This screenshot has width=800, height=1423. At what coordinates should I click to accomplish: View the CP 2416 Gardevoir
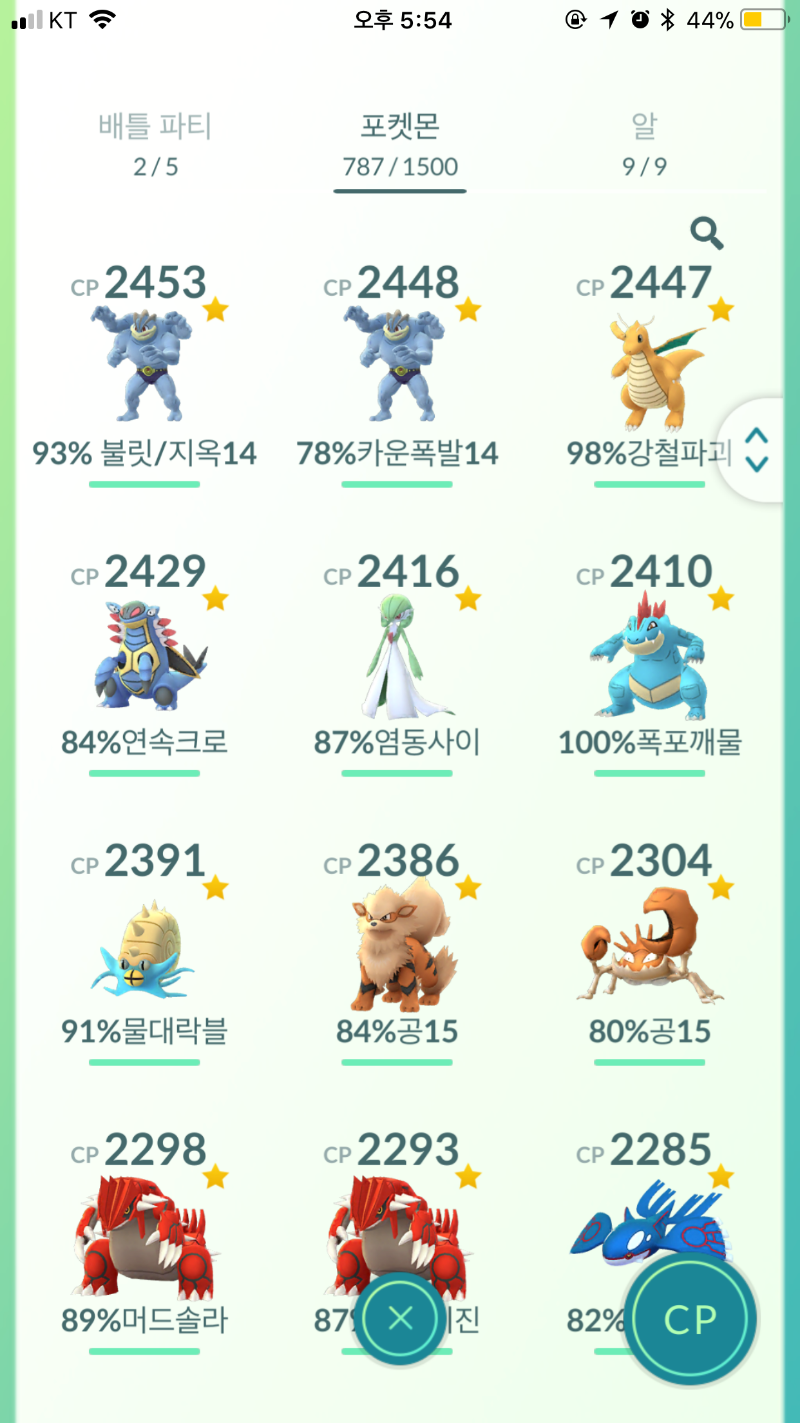[x=400, y=654]
